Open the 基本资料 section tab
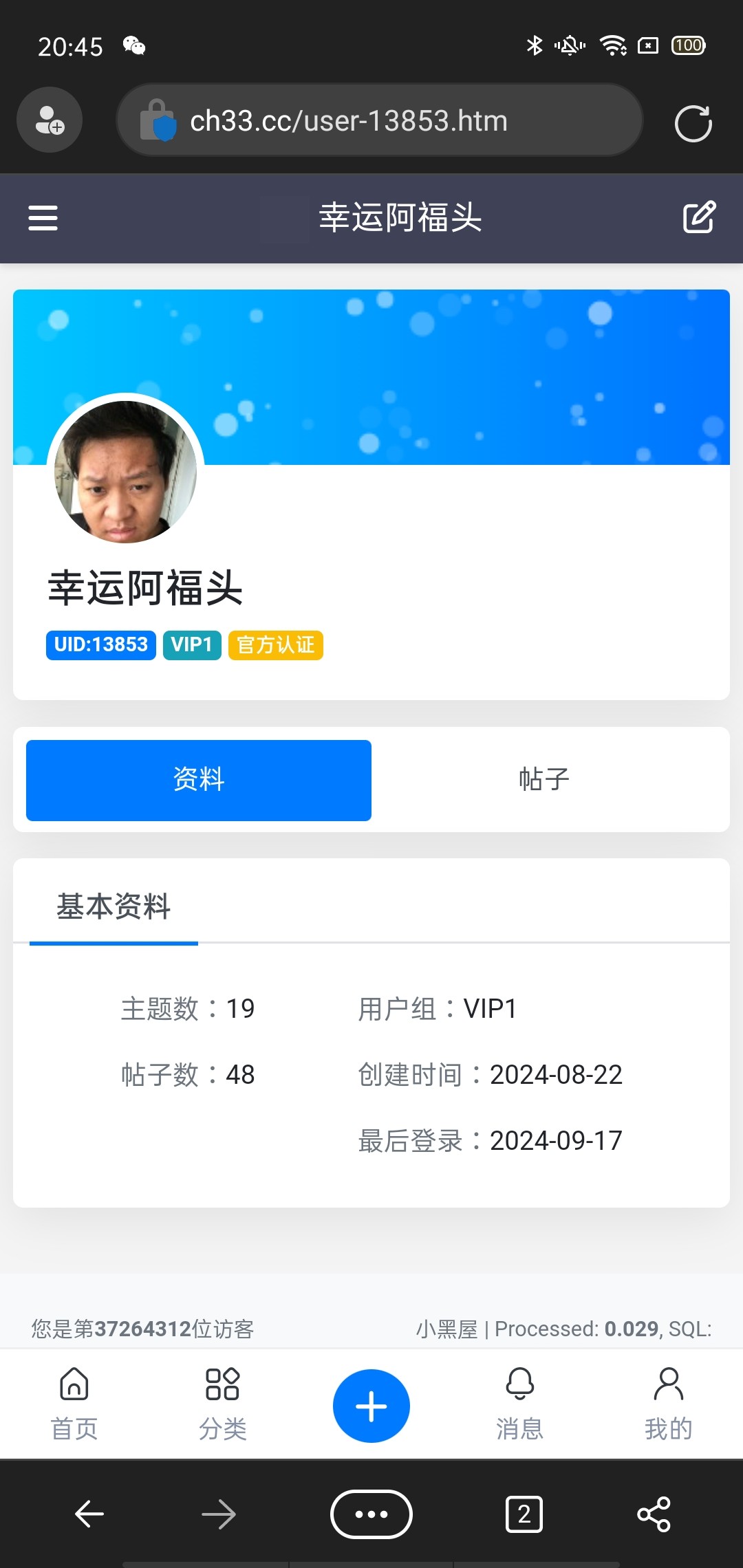Viewport: 743px width, 1568px height. pyautogui.click(x=114, y=906)
